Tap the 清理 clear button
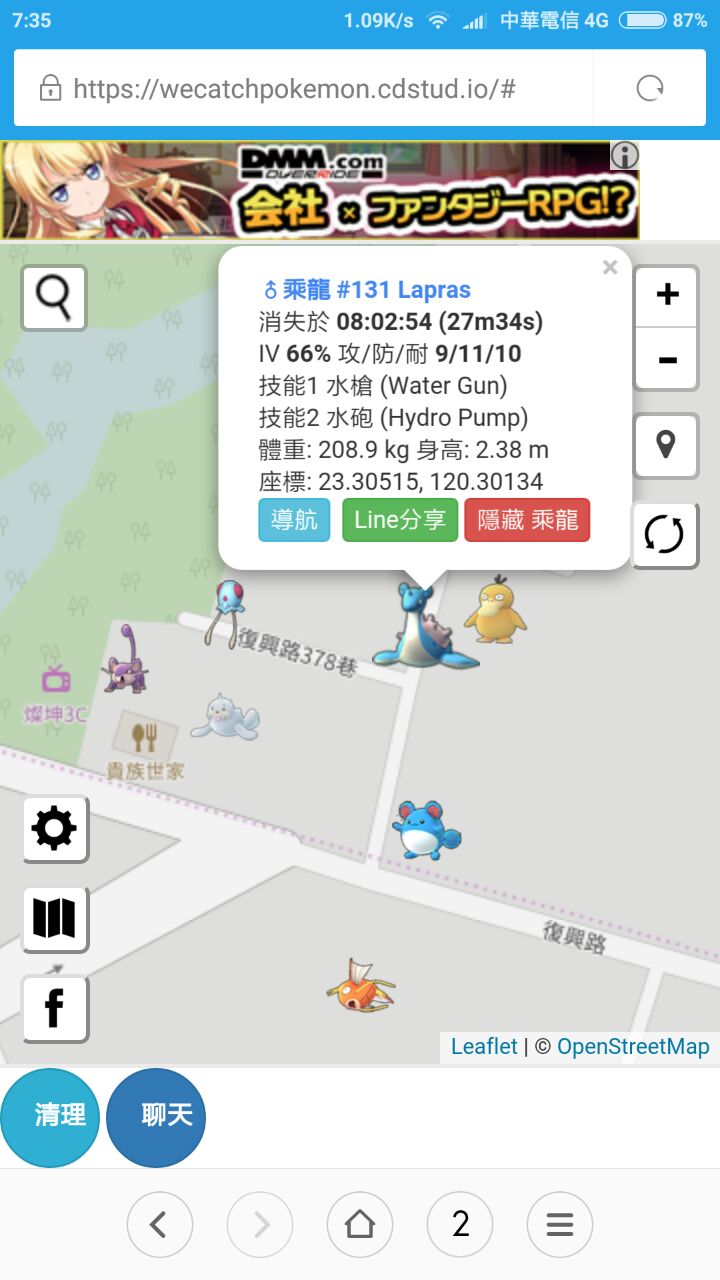 [x=50, y=1116]
